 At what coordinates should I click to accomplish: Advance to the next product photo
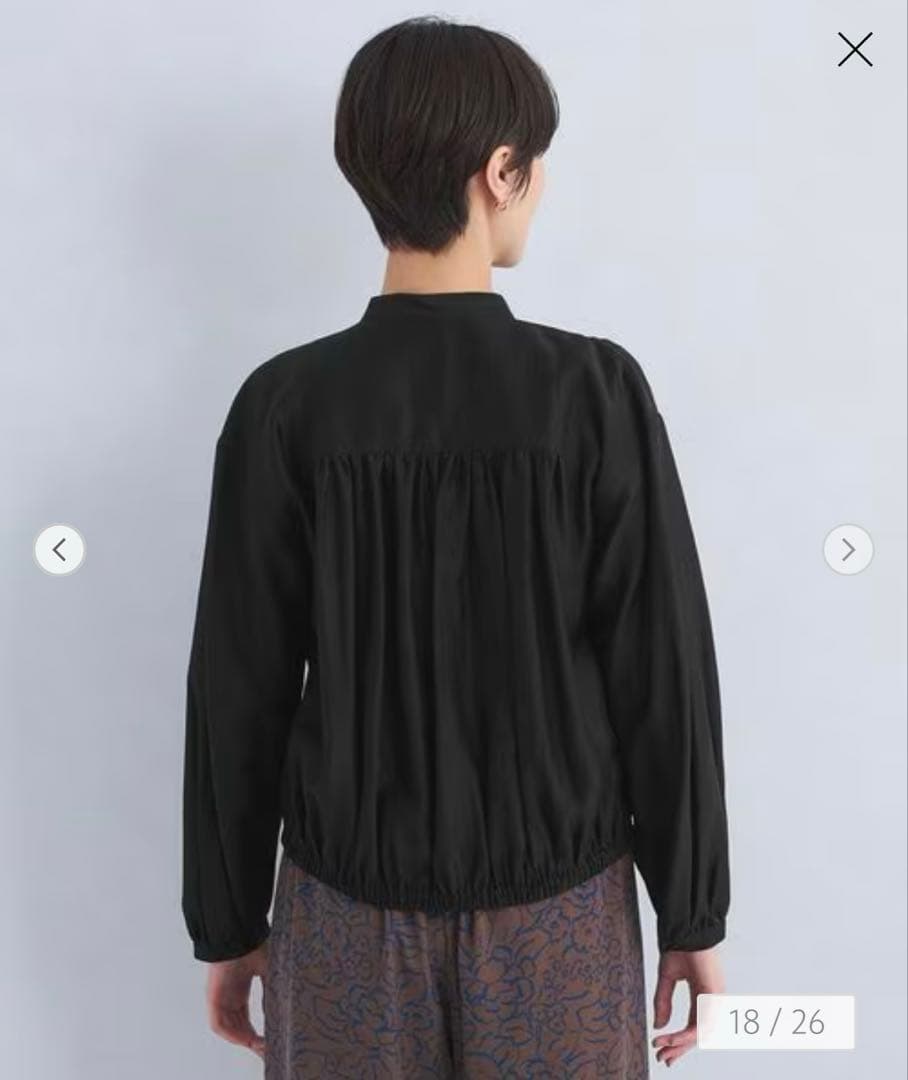848,550
